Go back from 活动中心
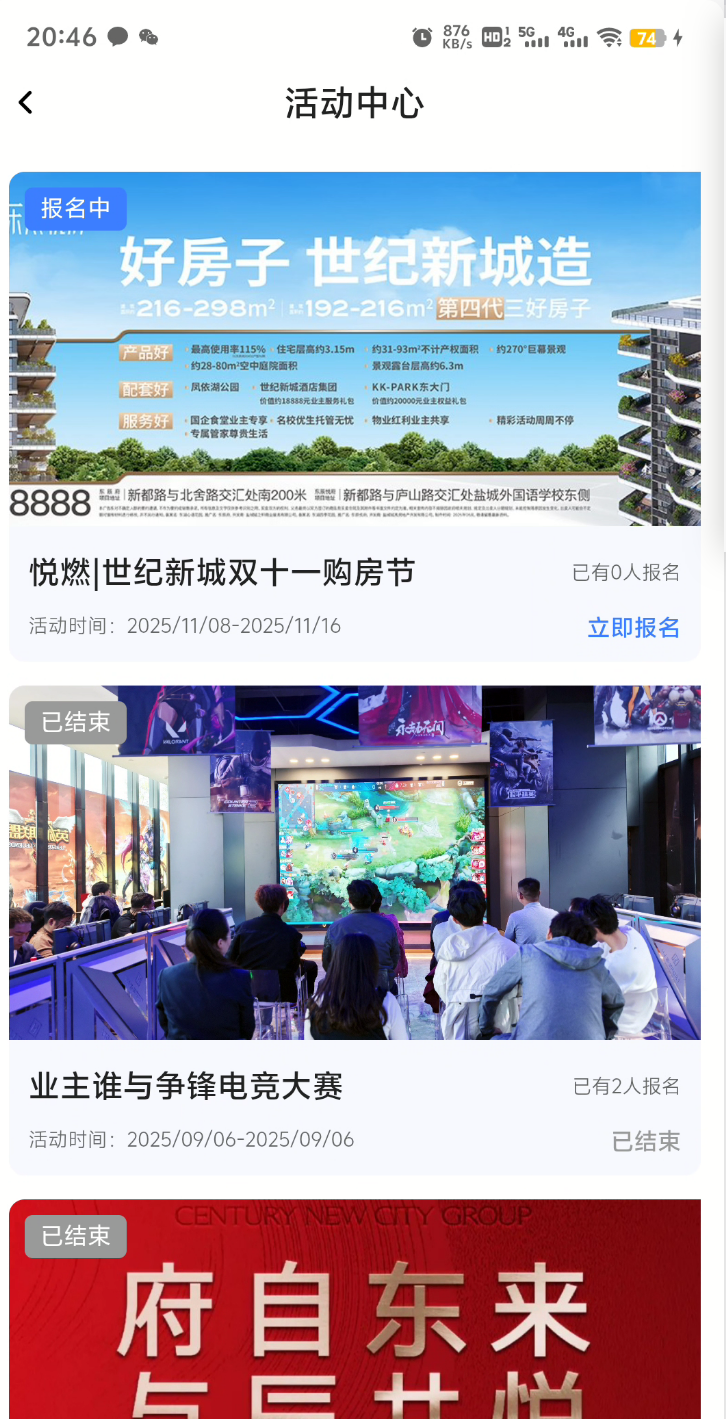This screenshot has height=1419, width=726. point(26,102)
